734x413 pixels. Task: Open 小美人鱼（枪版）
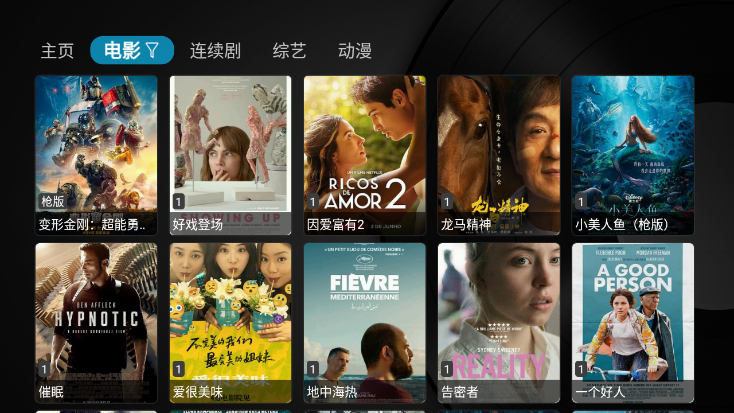pos(632,155)
